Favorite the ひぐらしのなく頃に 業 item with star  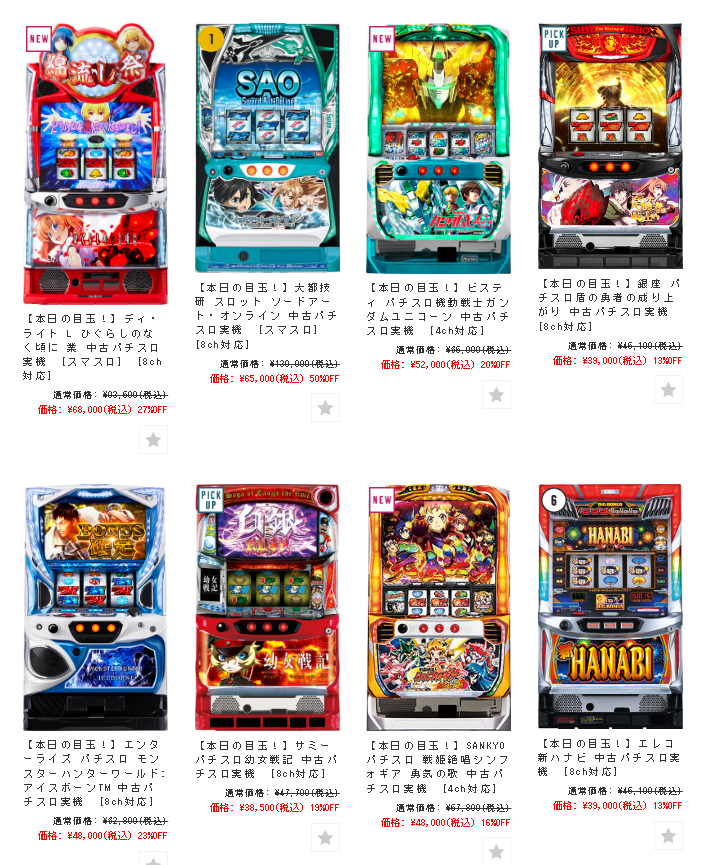tap(153, 439)
